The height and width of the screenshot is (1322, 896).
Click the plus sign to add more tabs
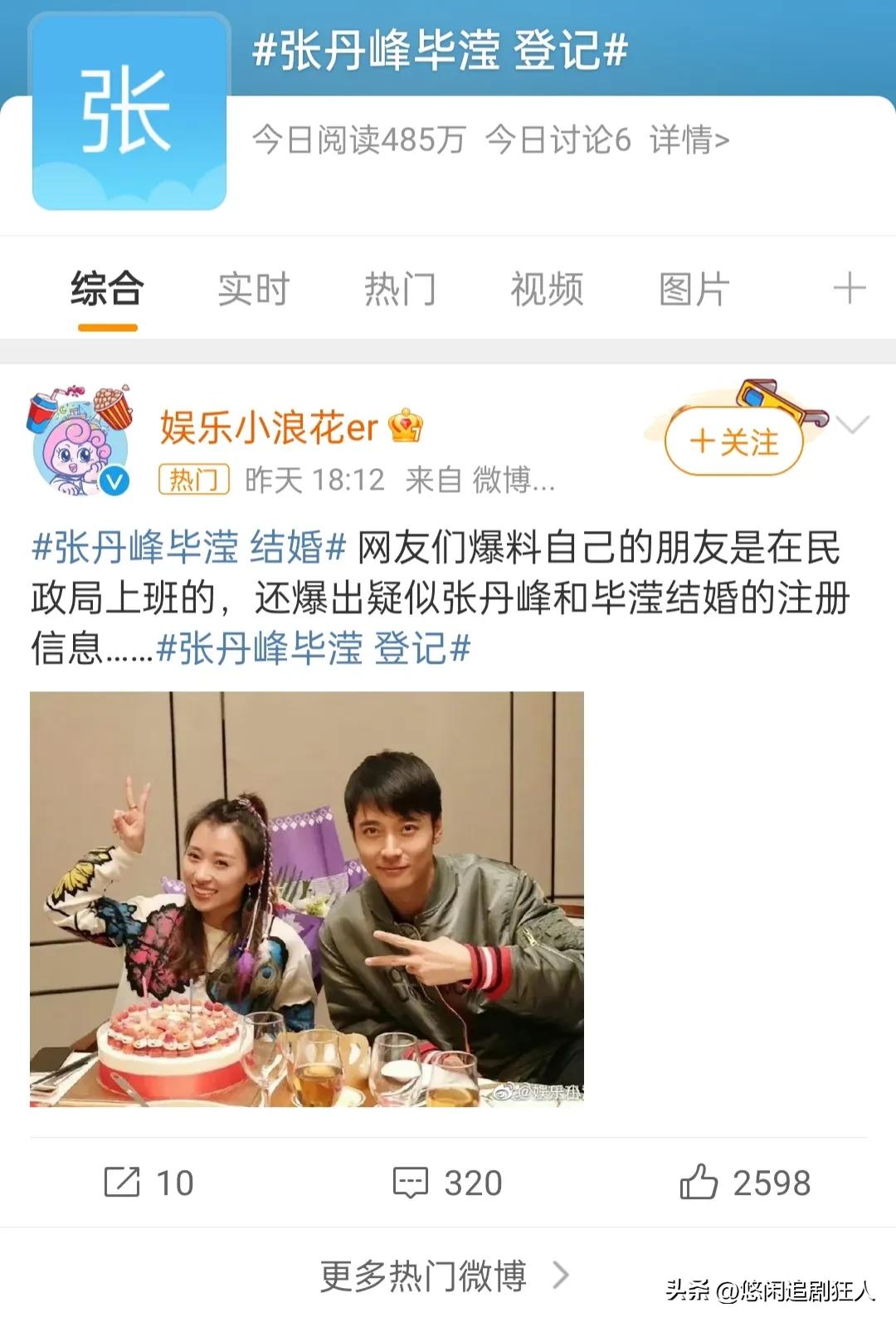[x=848, y=290]
